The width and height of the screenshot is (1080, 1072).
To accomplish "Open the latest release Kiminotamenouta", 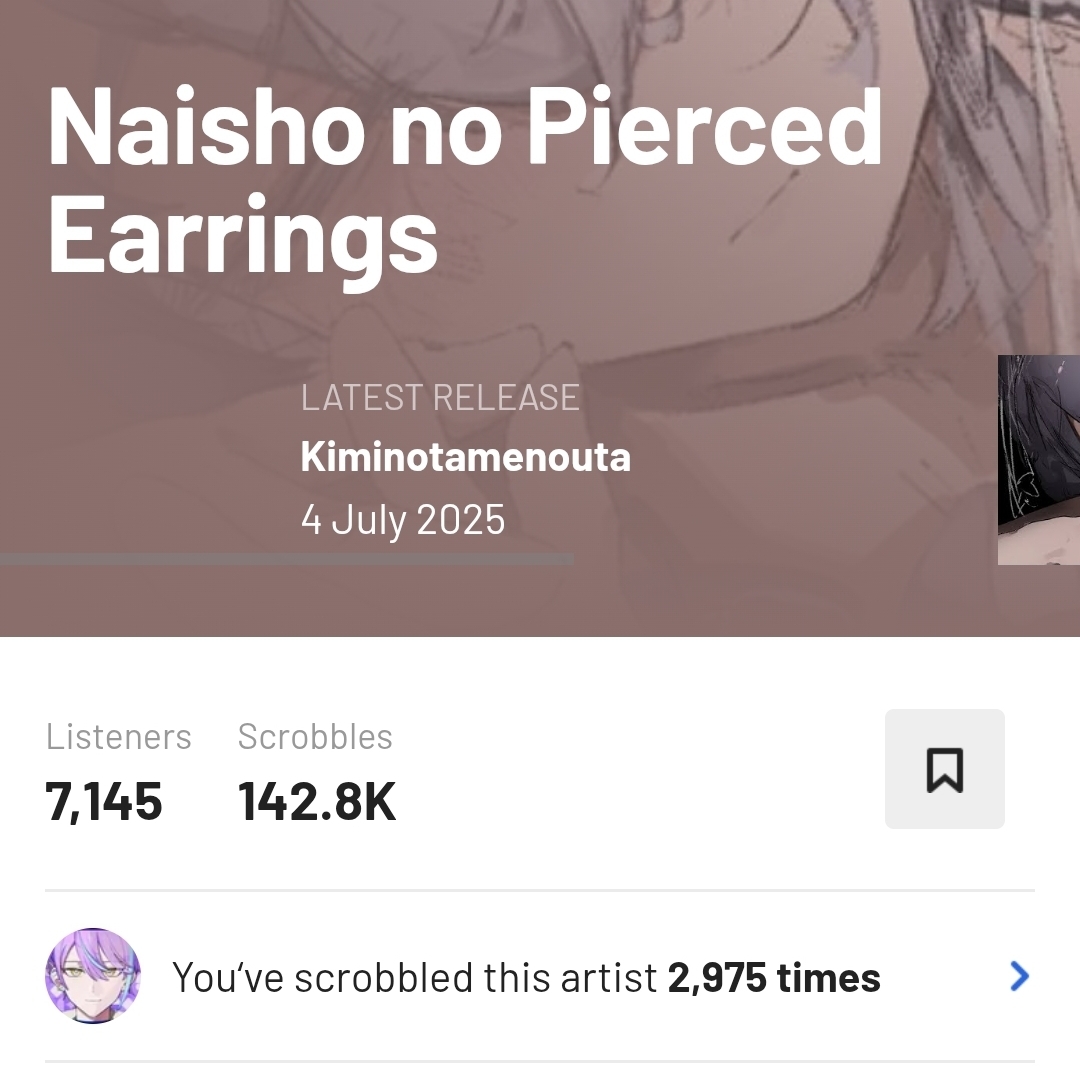I will tap(465, 458).
